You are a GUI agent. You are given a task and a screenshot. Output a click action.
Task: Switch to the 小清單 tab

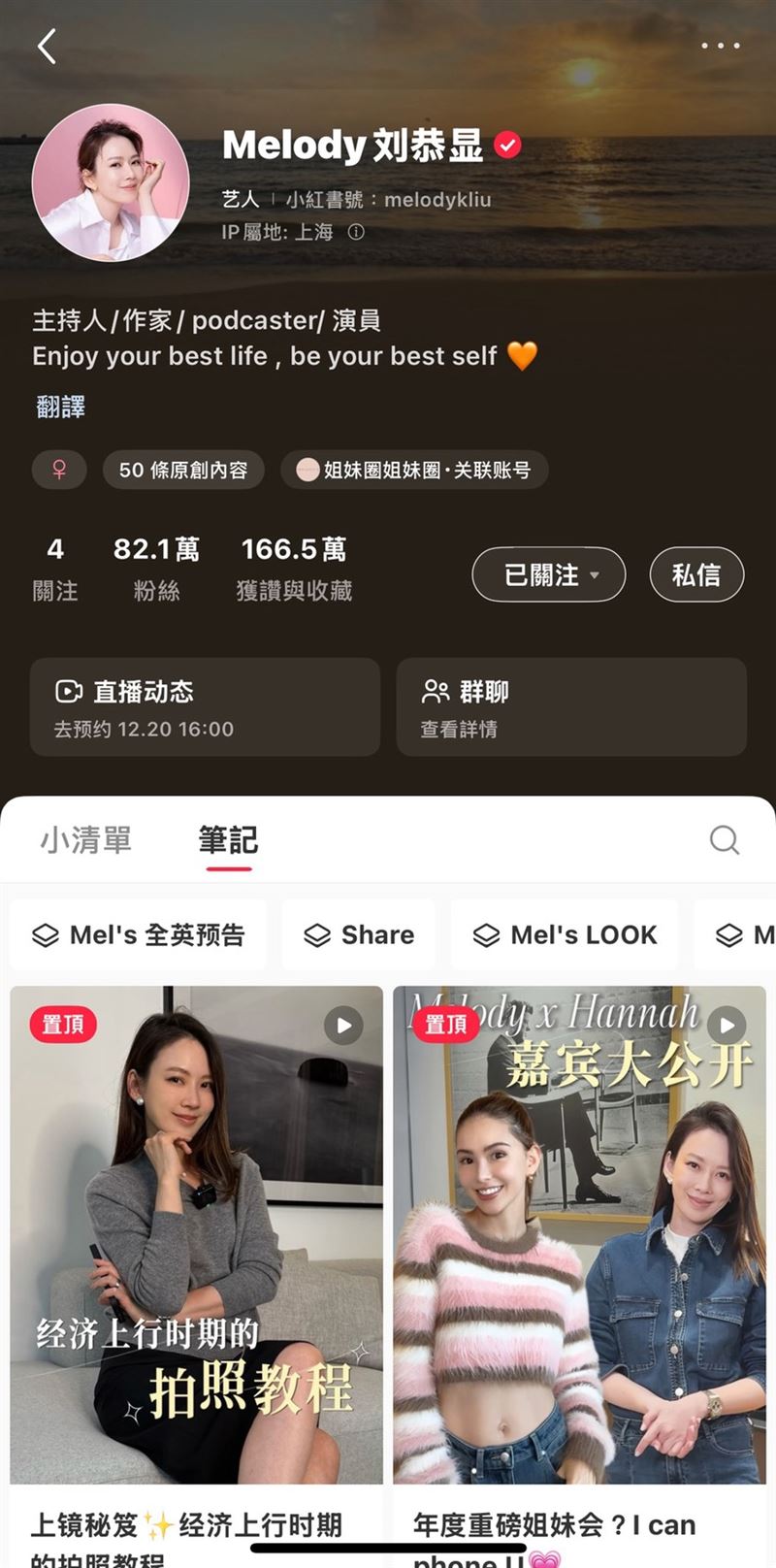pos(85,840)
